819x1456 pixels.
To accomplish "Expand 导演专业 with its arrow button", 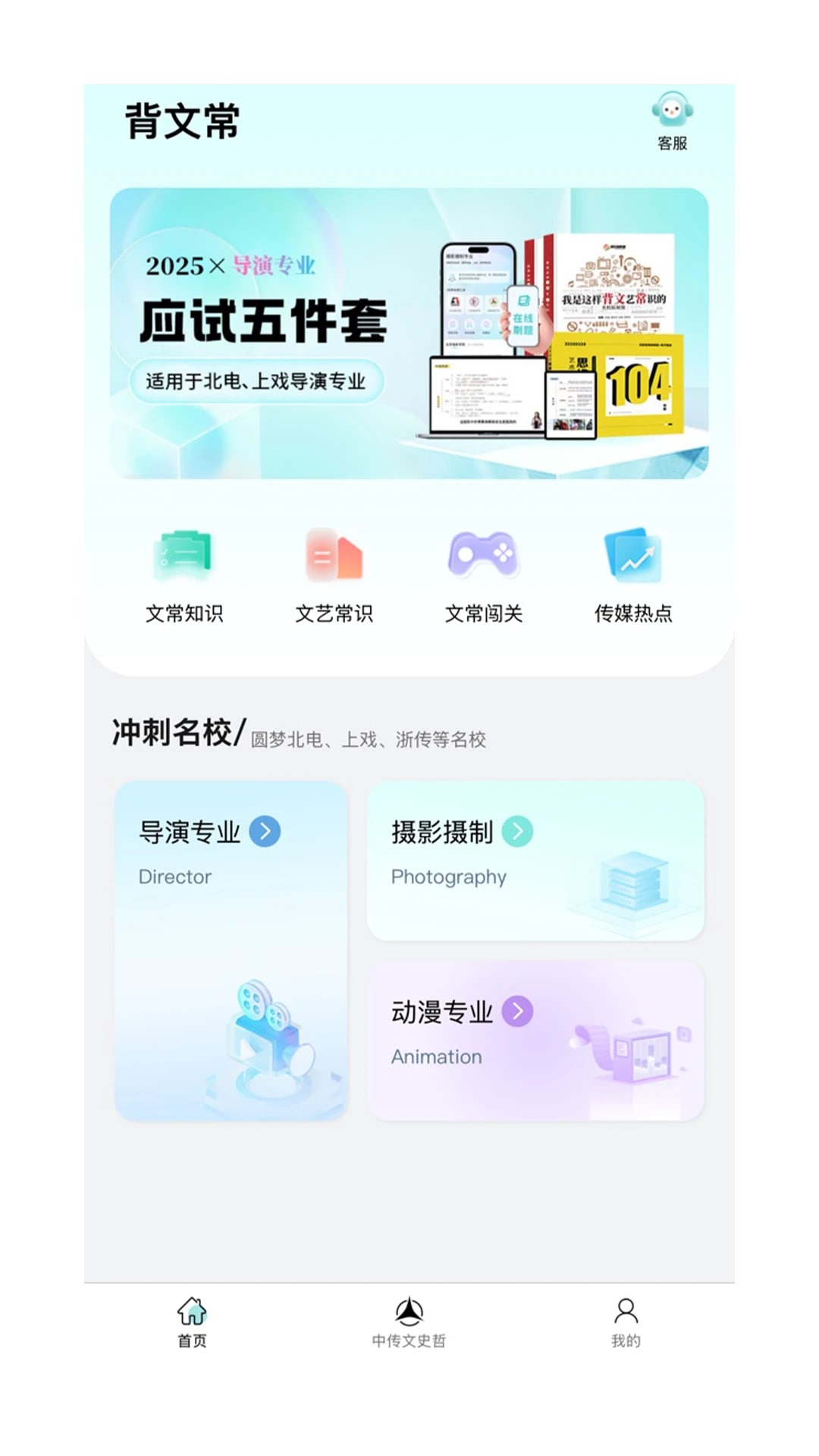I will tap(265, 832).
